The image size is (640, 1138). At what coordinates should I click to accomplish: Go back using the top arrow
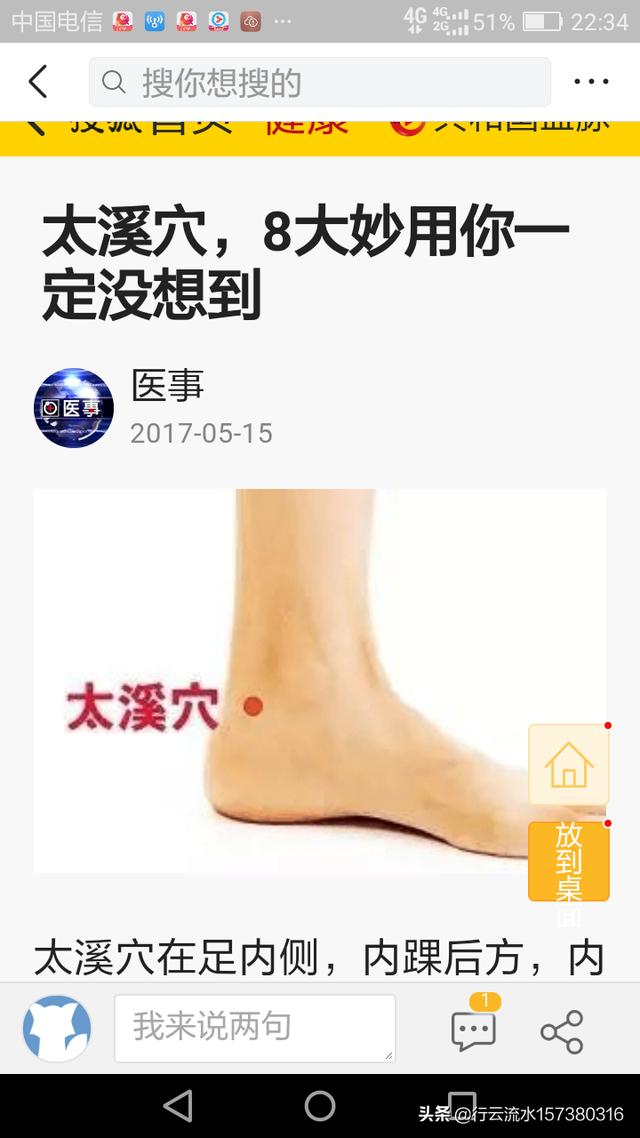click(38, 82)
